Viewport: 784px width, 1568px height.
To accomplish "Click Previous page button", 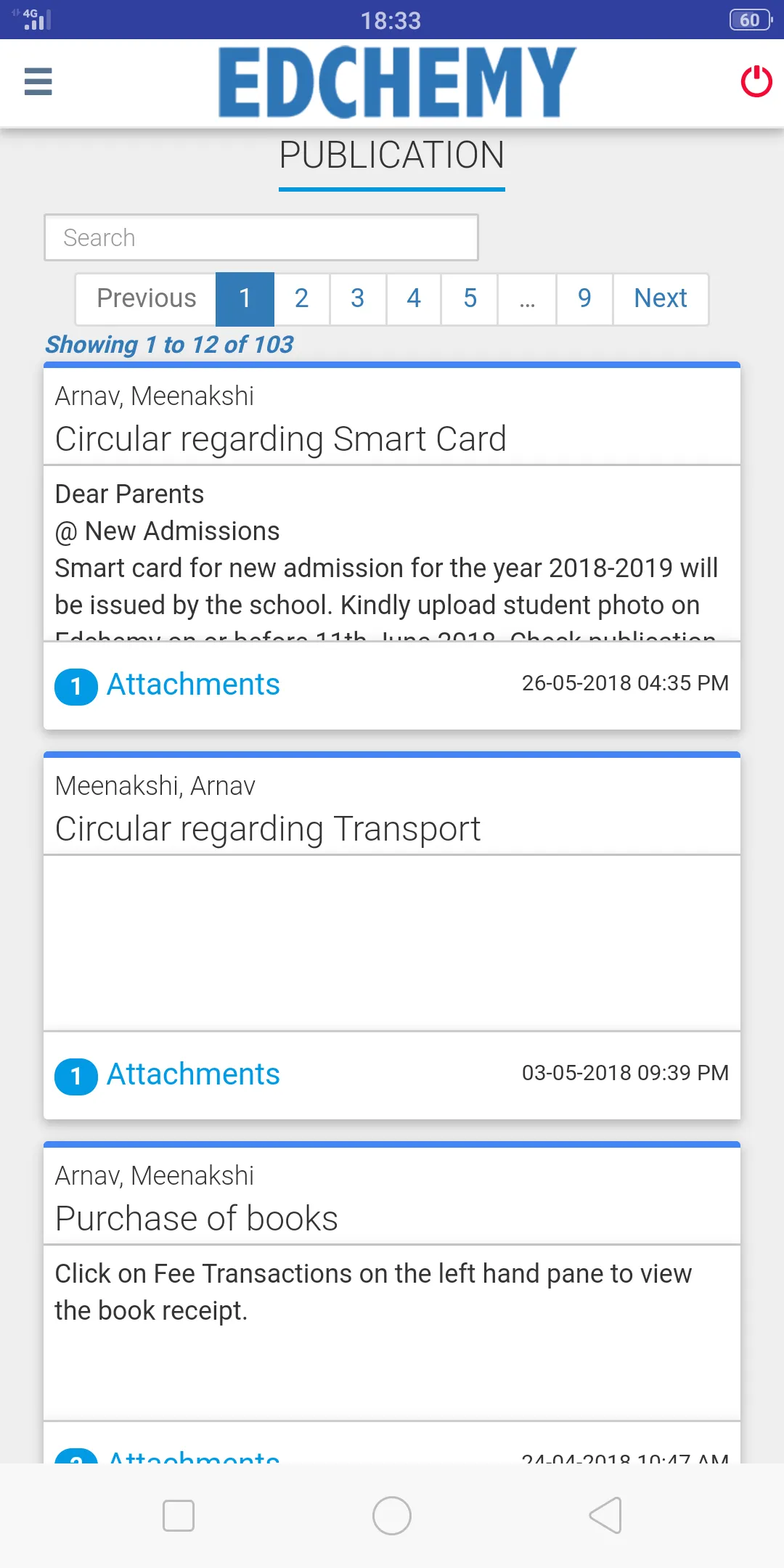I will point(145,298).
